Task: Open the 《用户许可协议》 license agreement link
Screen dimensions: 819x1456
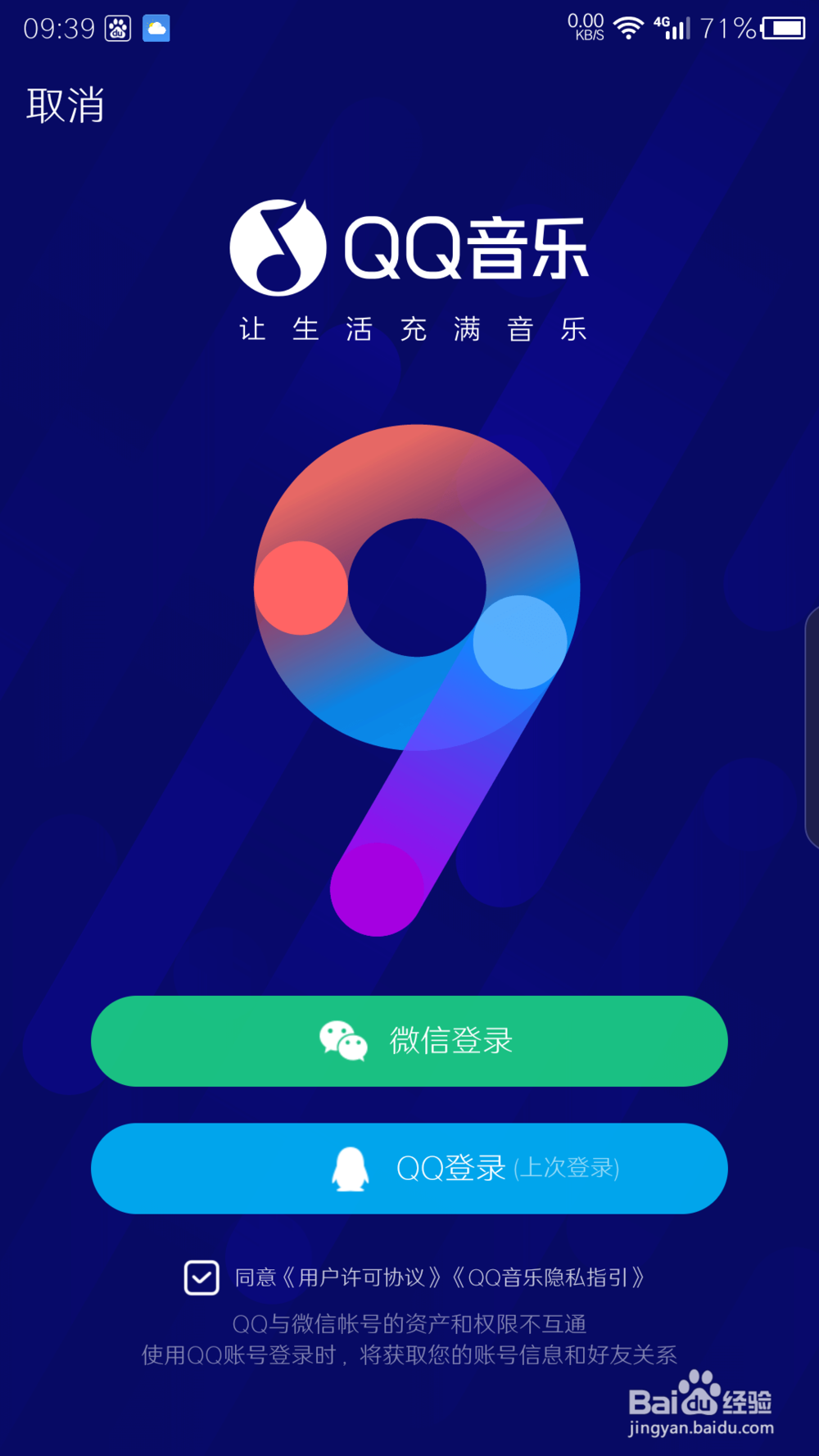Action: click(x=364, y=1277)
